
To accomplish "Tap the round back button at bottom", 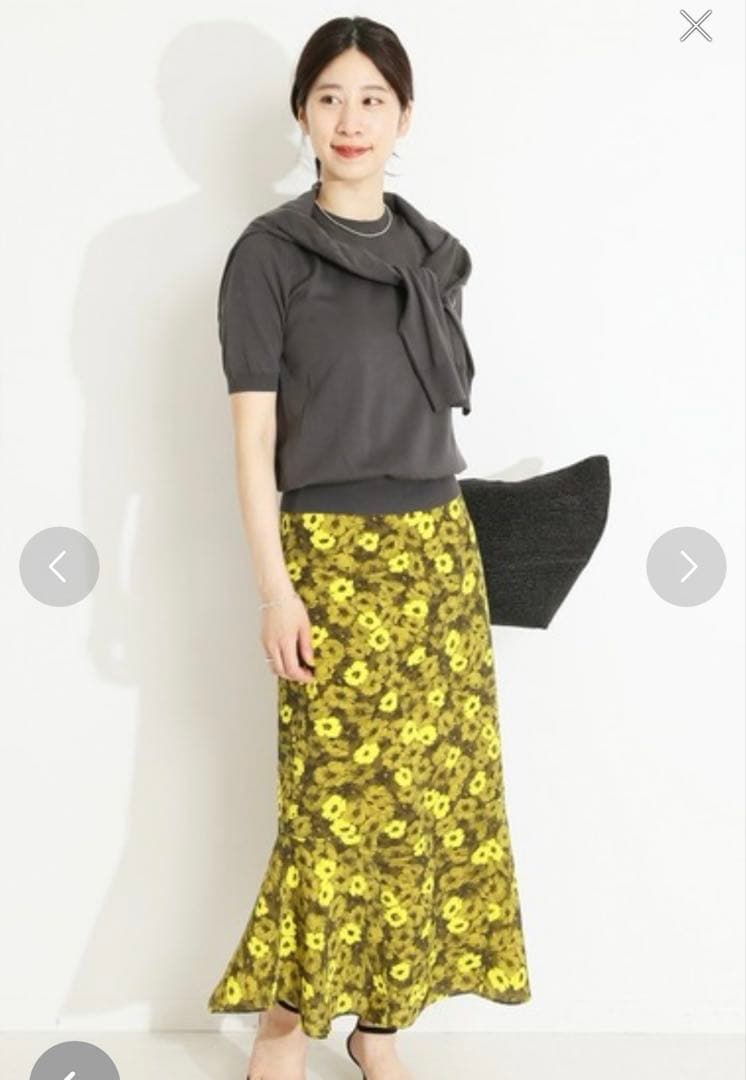I will [72, 1068].
